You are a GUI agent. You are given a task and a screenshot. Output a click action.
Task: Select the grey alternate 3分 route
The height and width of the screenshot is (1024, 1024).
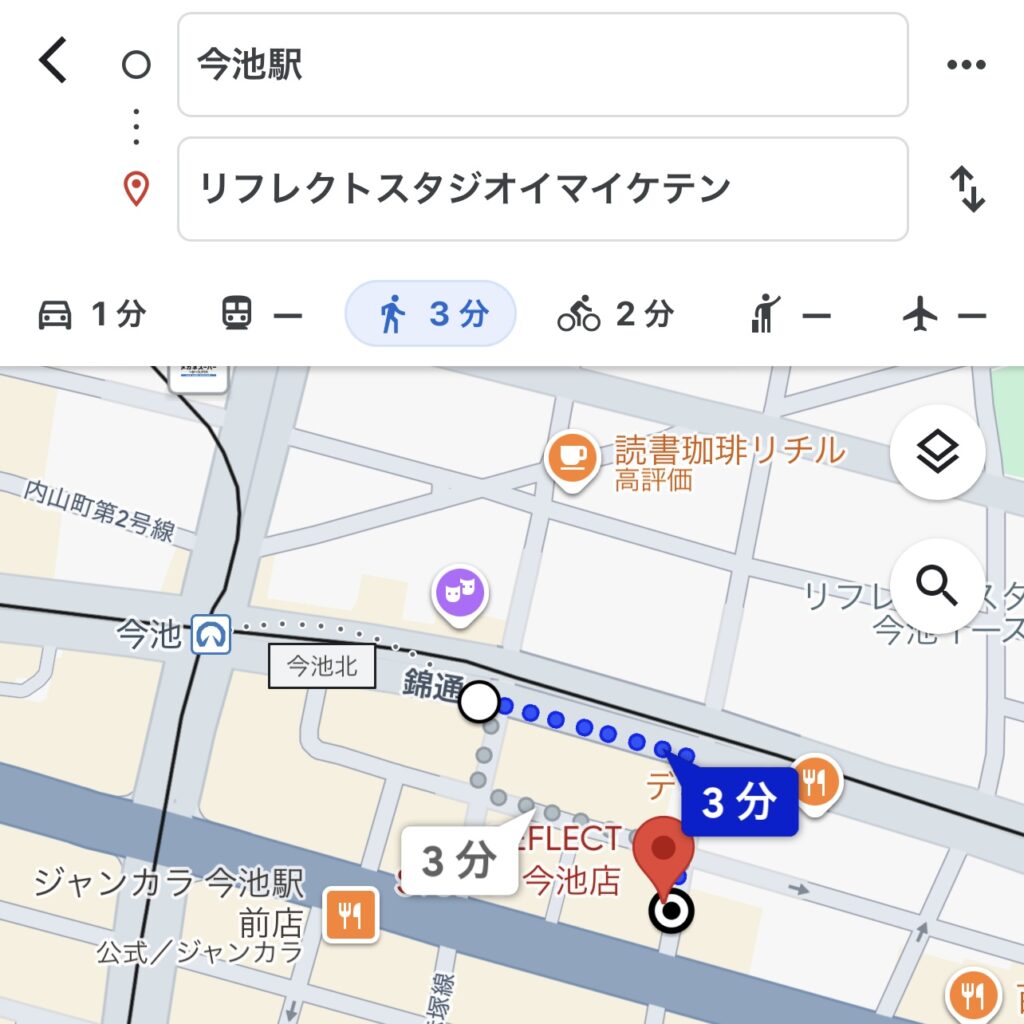[459, 860]
